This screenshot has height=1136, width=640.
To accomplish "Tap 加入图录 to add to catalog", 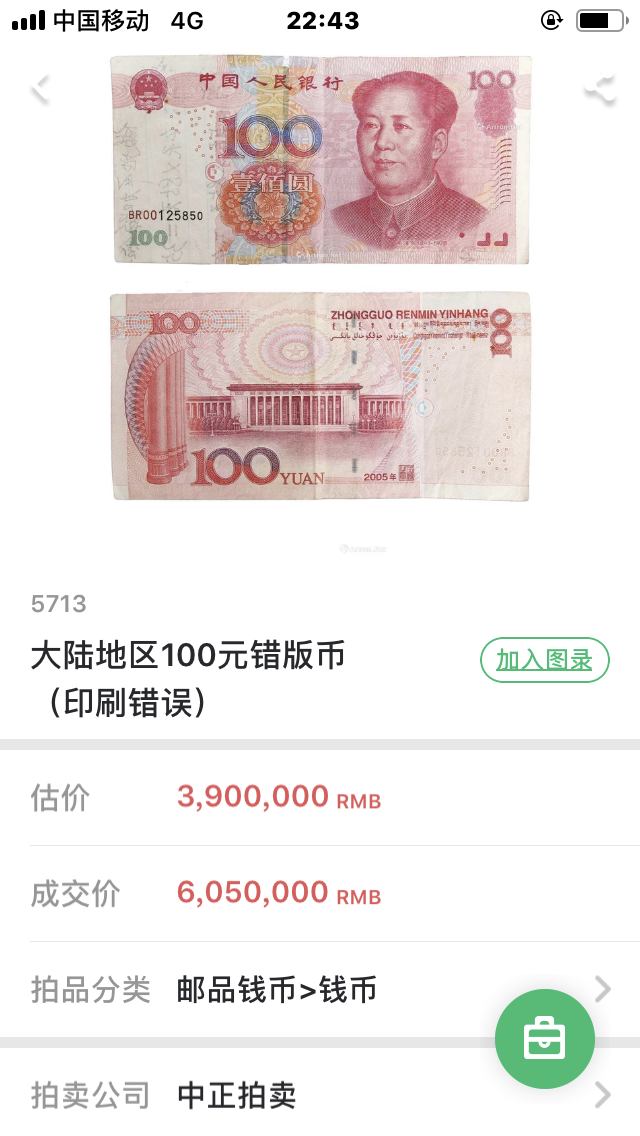I will [544, 660].
